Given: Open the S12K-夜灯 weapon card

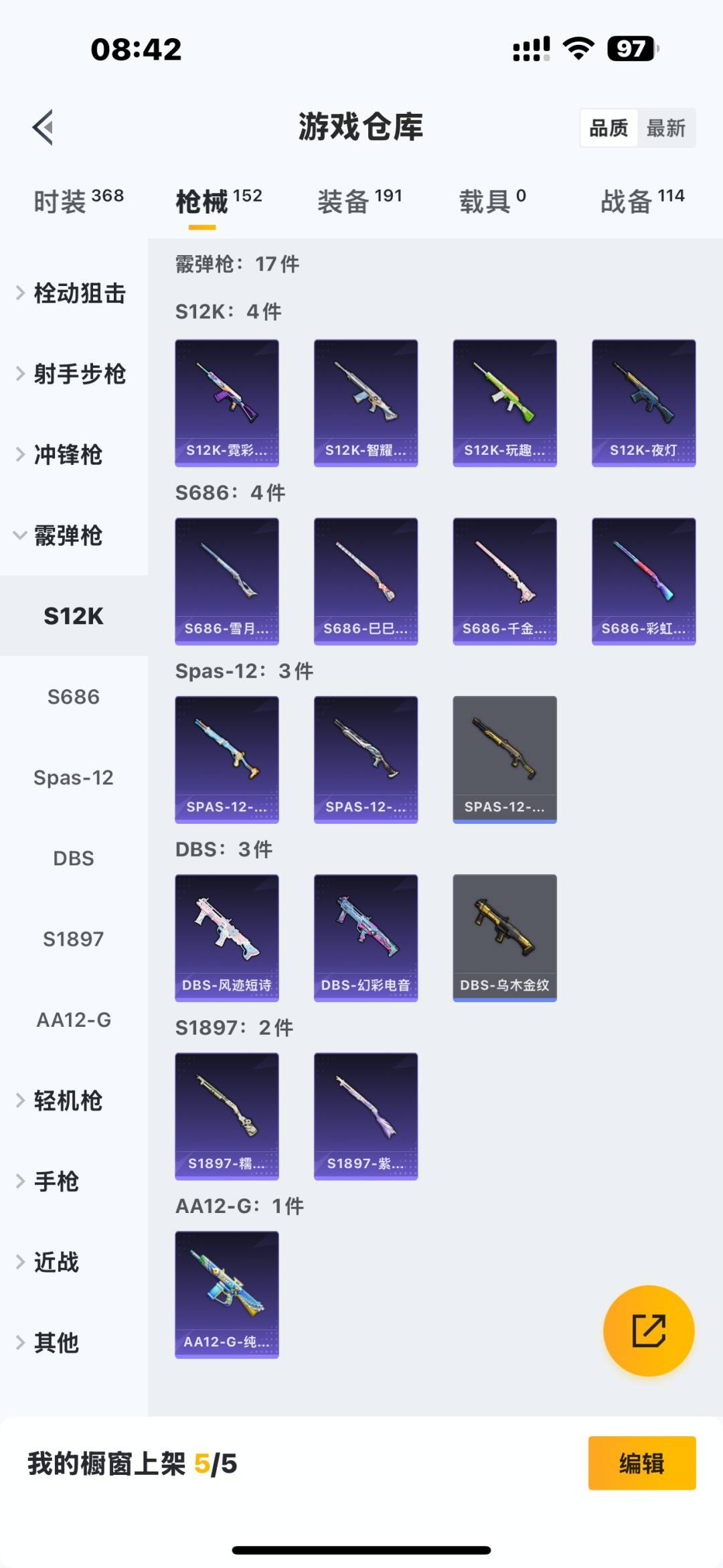Looking at the screenshot, I should [x=643, y=401].
